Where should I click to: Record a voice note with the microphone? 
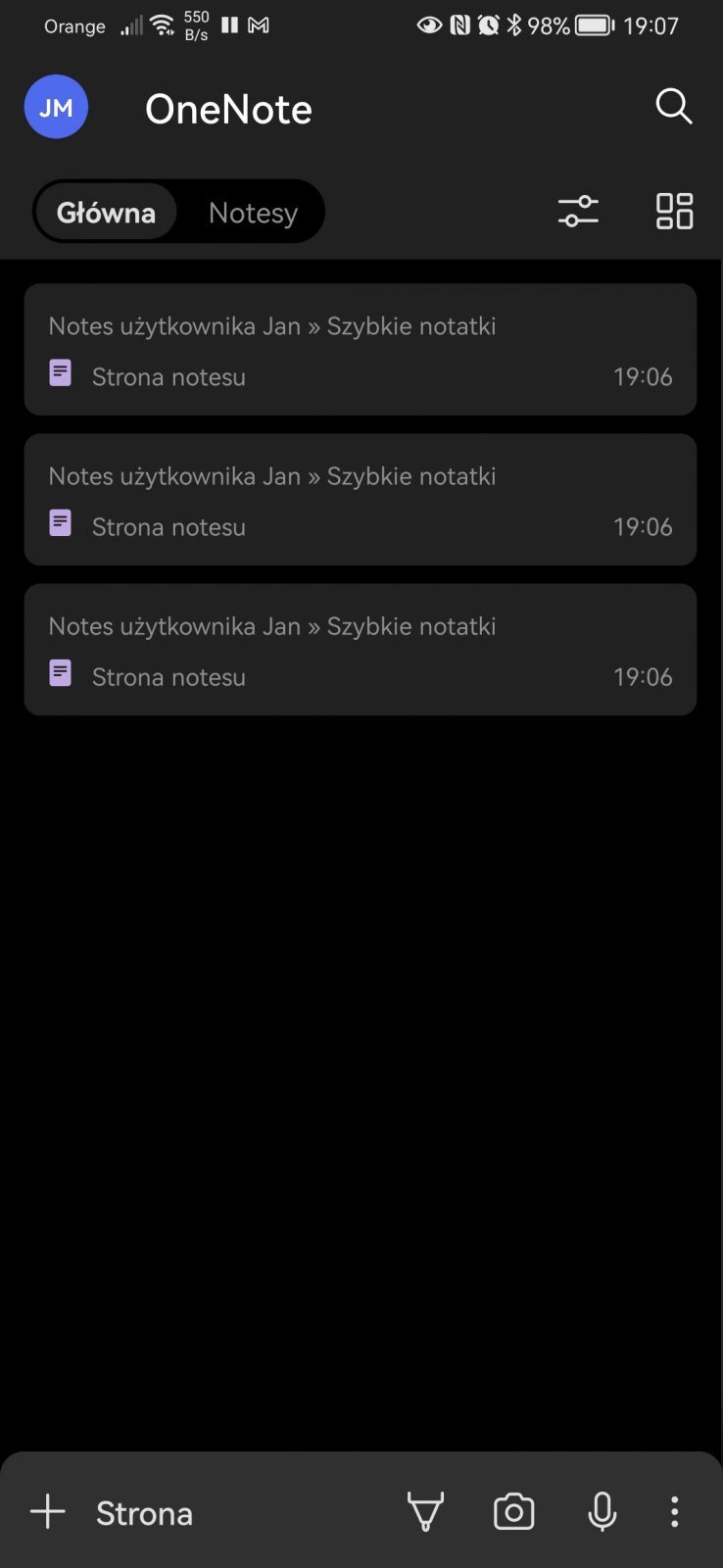[602, 1511]
